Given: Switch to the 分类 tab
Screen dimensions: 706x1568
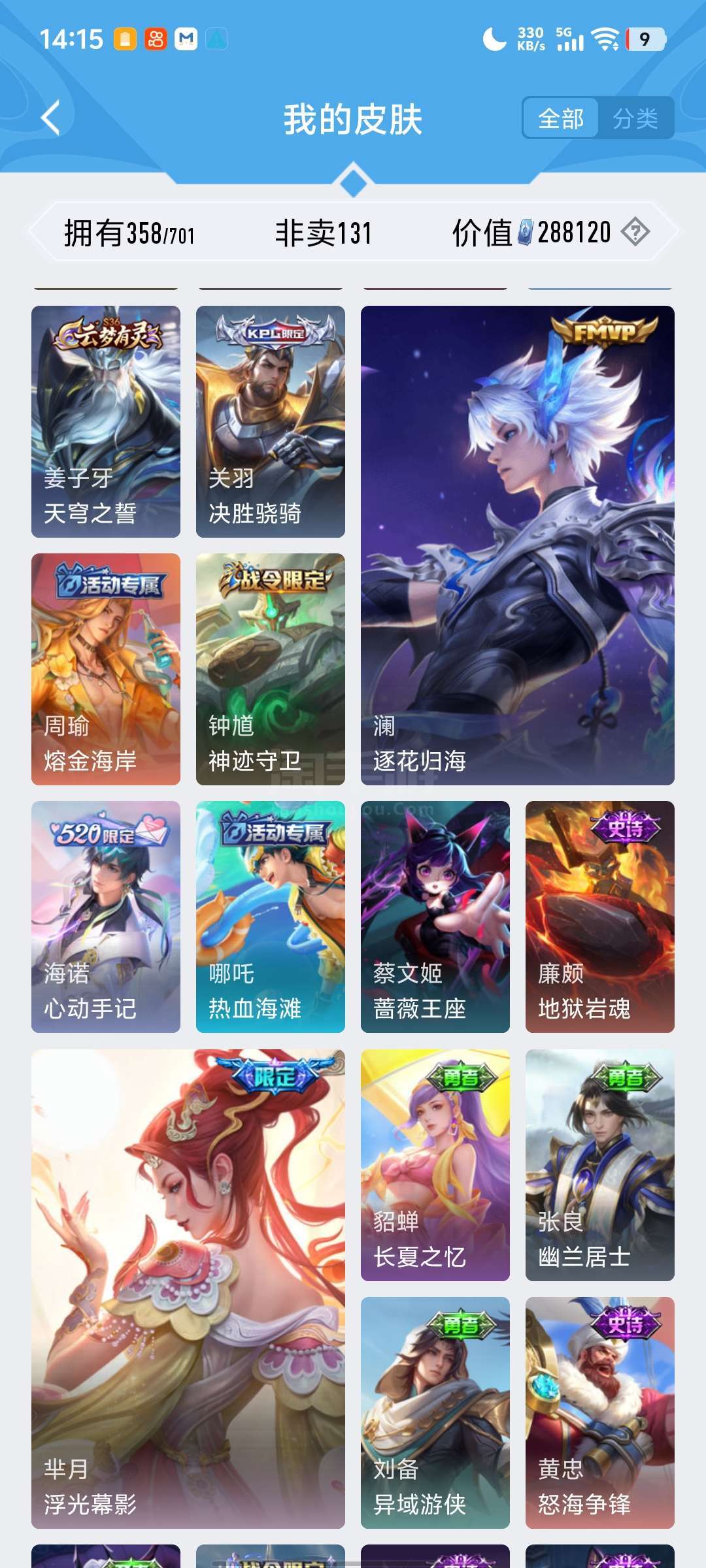Looking at the screenshot, I should tap(635, 118).
